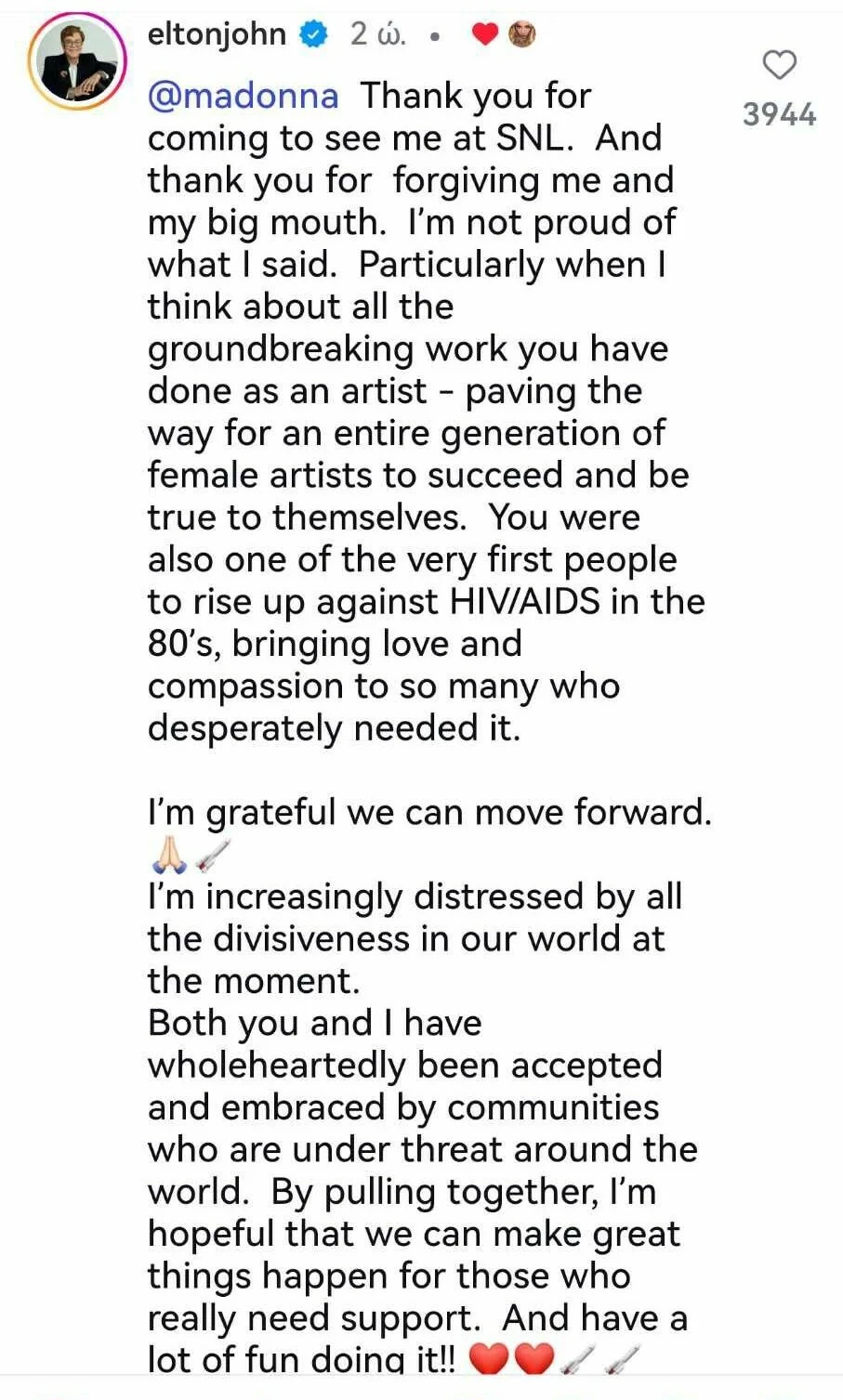Image resolution: width=843 pixels, height=1400 pixels.
Task: Visit the eltonjohn username profile
Action: [217, 34]
